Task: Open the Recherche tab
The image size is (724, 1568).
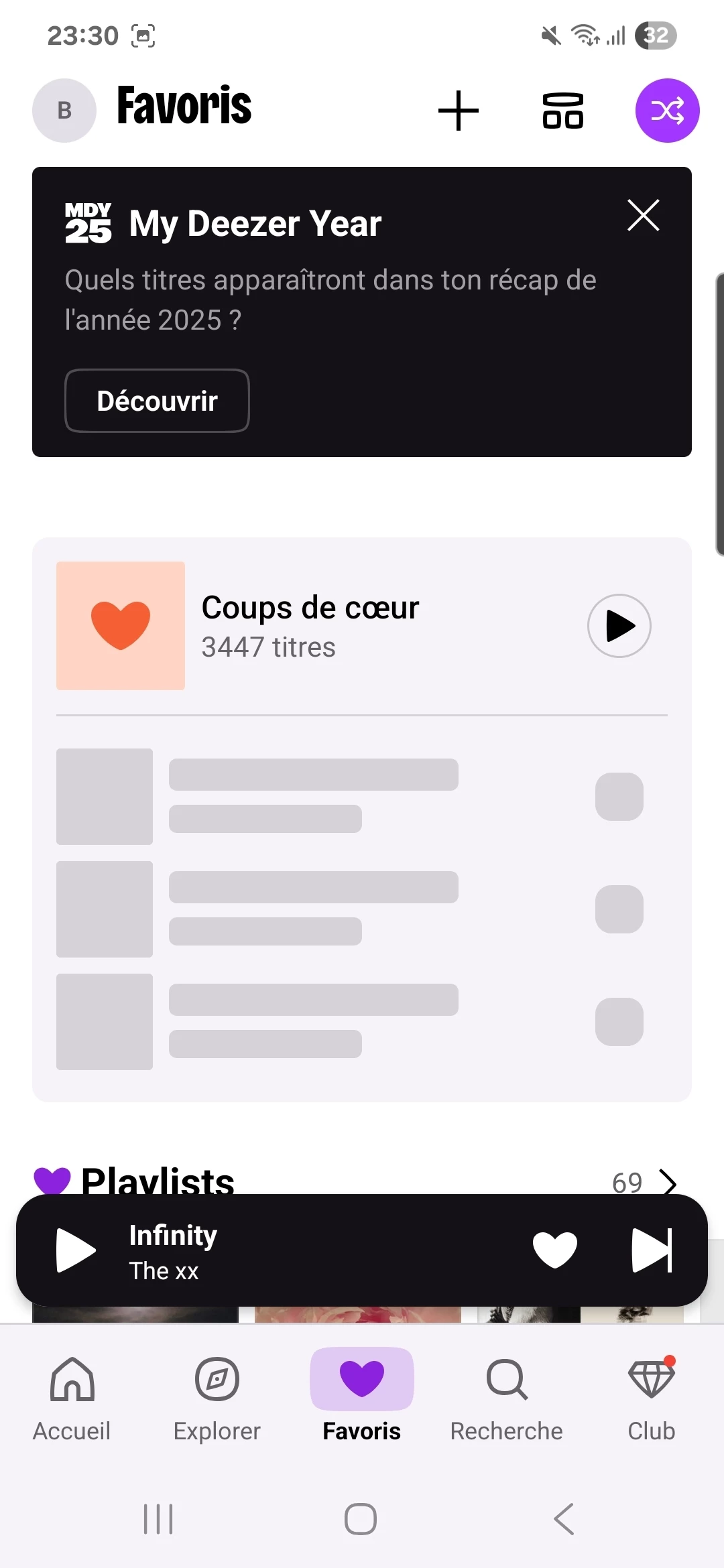Action: (507, 1397)
